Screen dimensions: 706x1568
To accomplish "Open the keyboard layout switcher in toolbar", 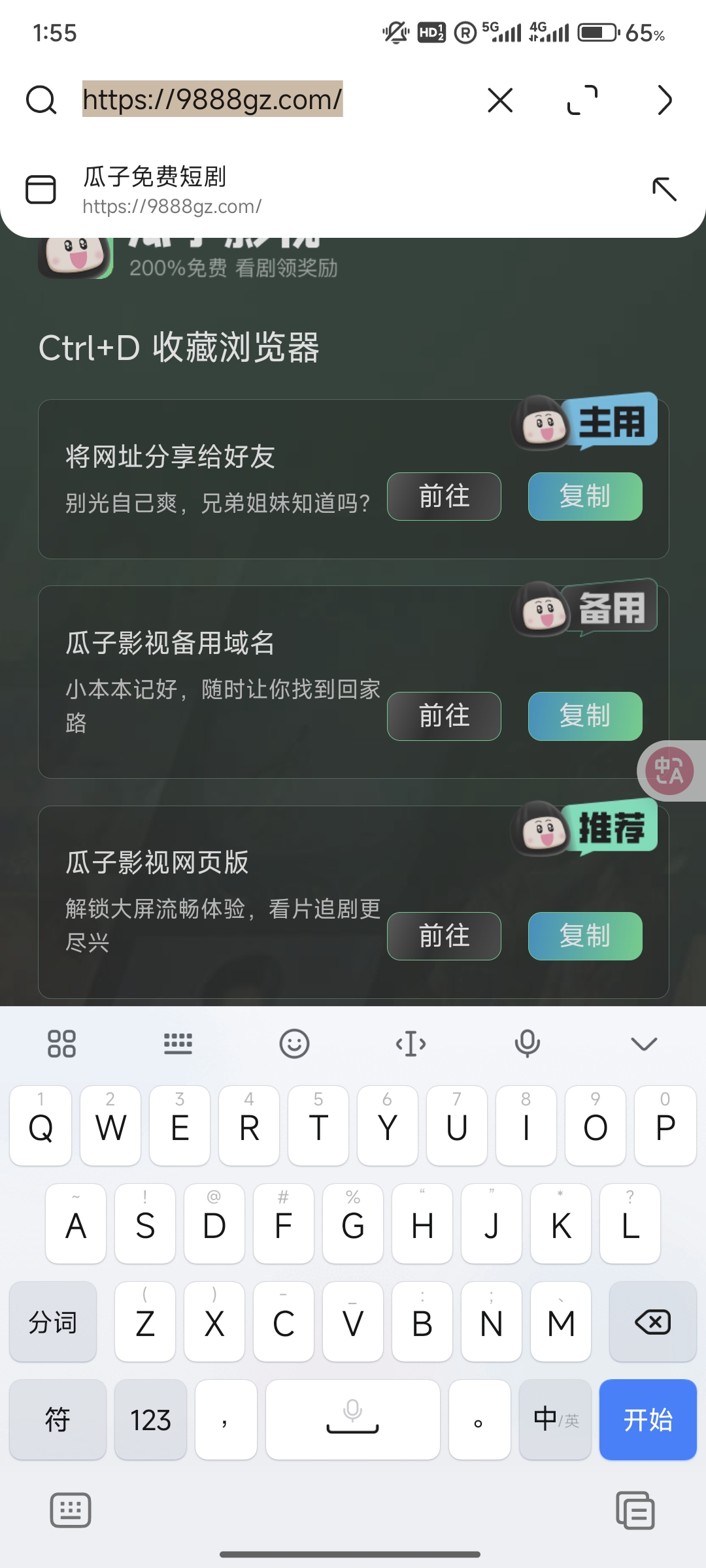I will pyautogui.click(x=178, y=1043).
